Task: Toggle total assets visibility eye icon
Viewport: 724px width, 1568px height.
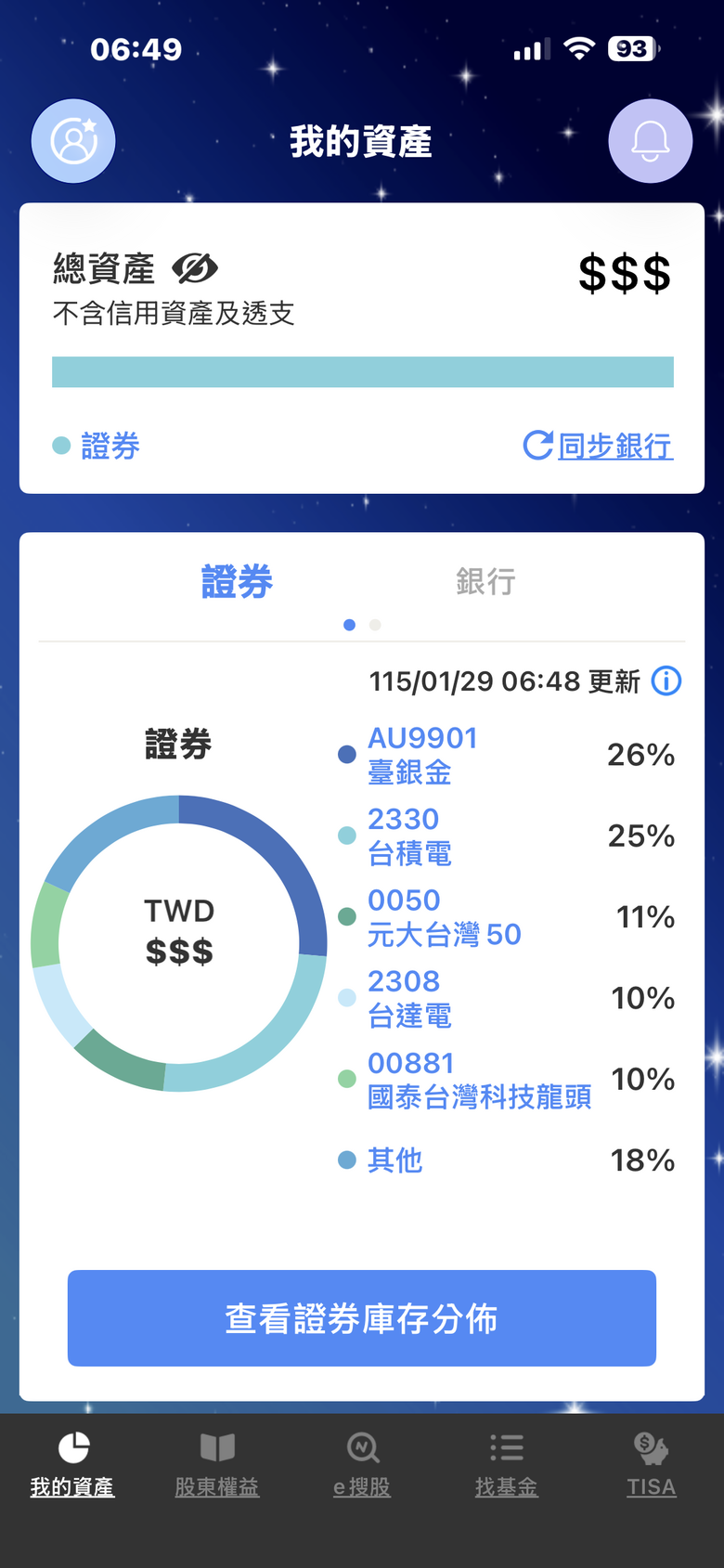Action: point(195,268)
